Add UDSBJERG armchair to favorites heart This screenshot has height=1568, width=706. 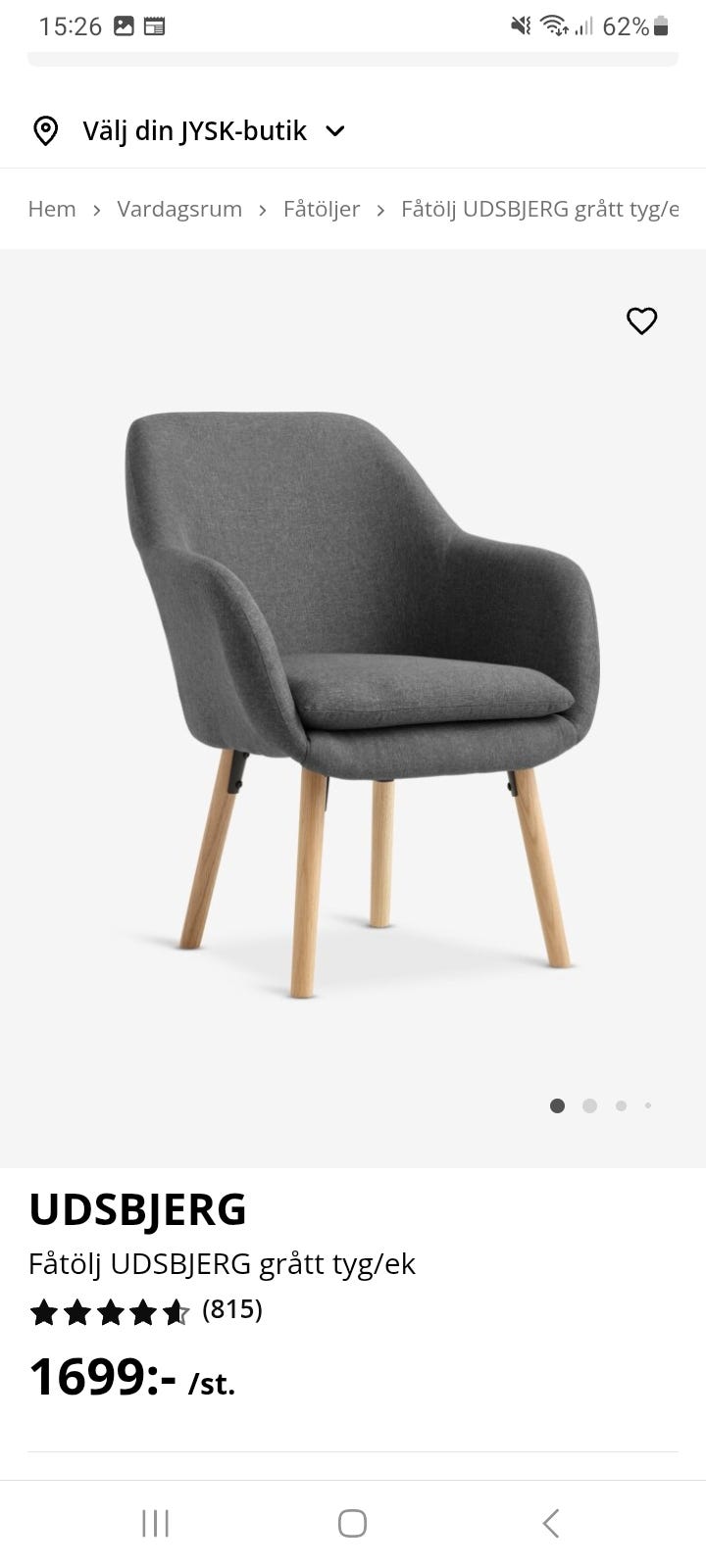(641, 320)
